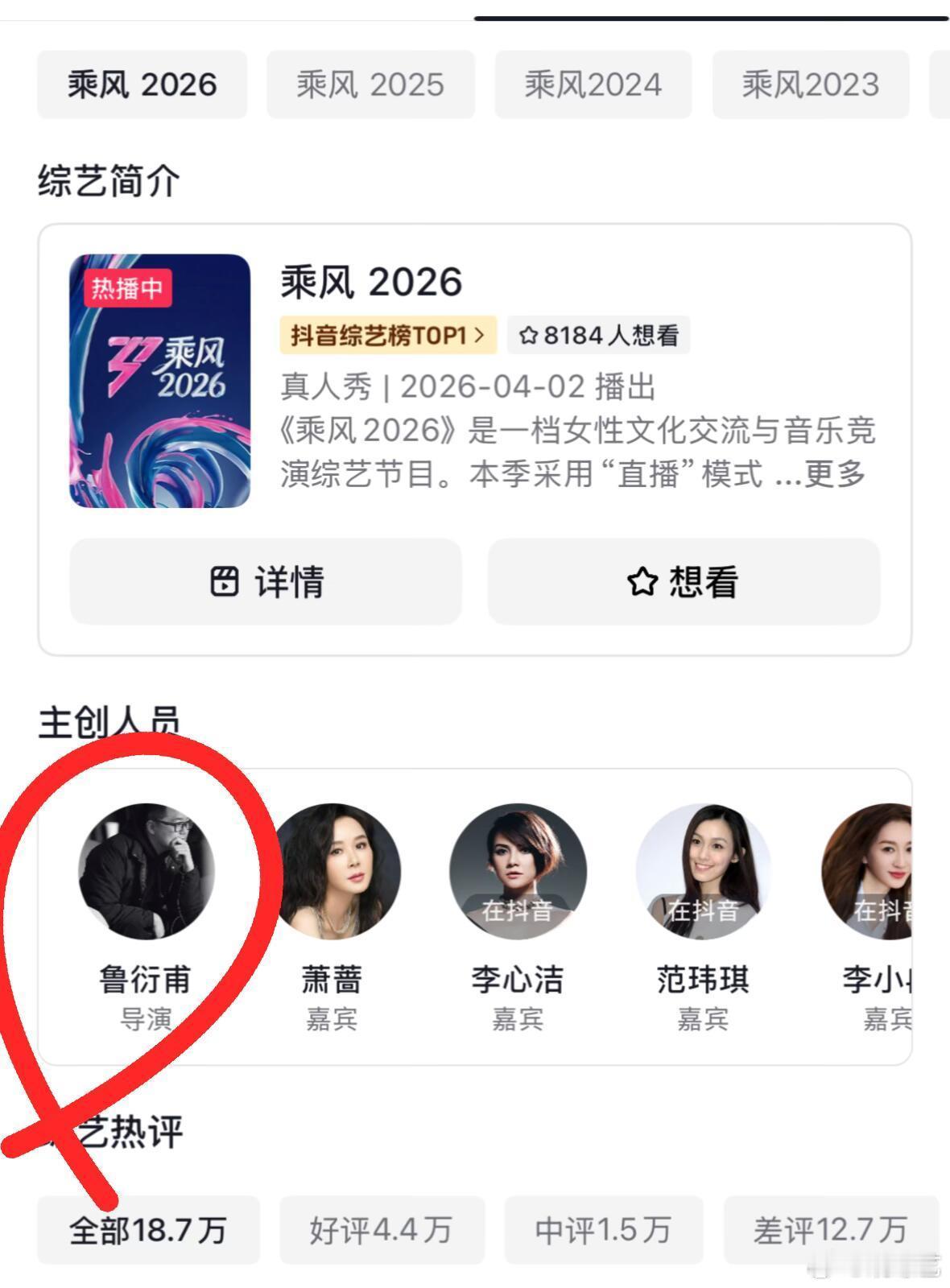This screenshot has height=1288, width=950.
Task: Open the chevron after 抖音综艺榜TOP1
Action: (x=479, y=336)
